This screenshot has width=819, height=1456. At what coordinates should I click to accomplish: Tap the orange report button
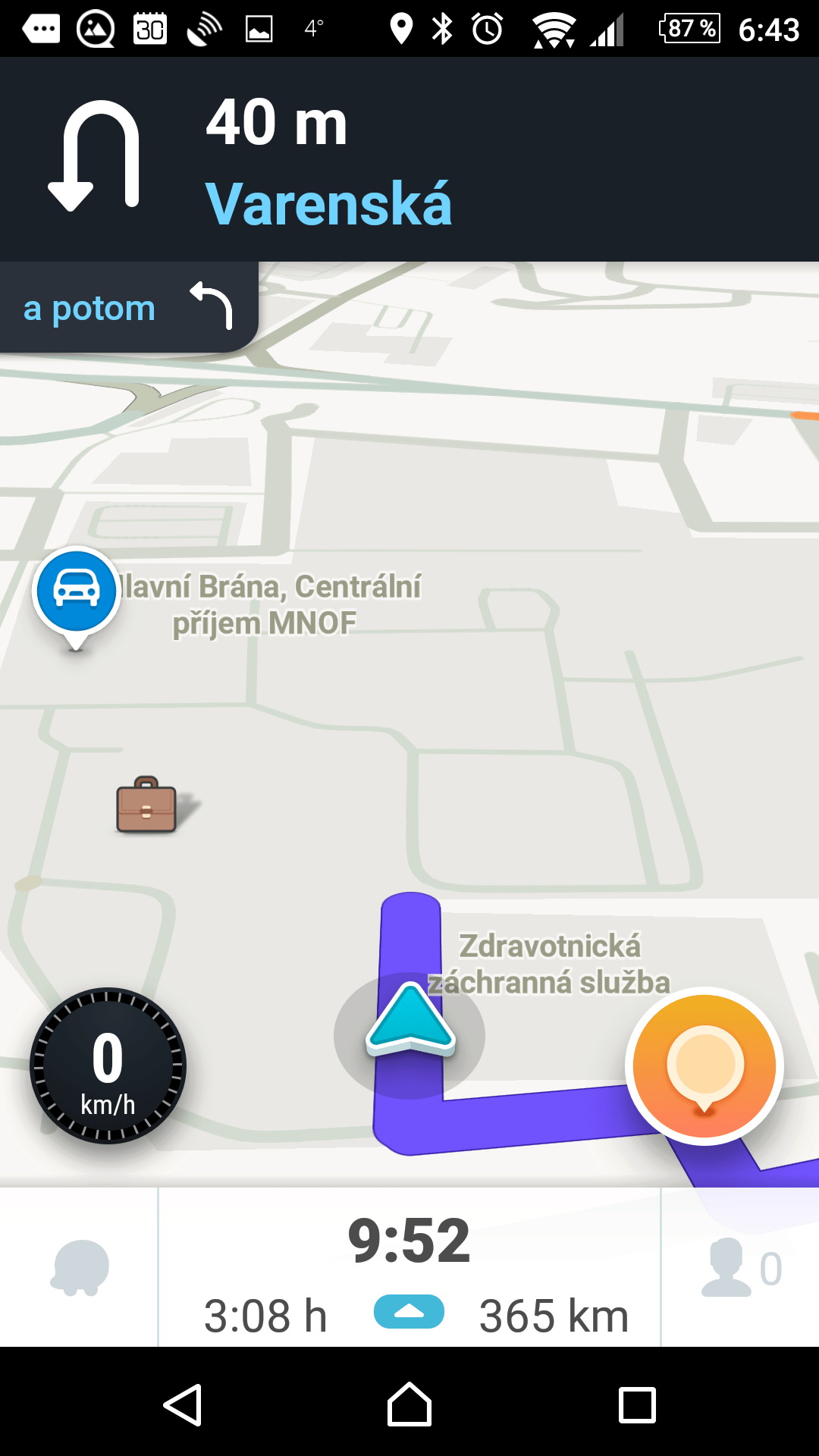point(704,1066)
